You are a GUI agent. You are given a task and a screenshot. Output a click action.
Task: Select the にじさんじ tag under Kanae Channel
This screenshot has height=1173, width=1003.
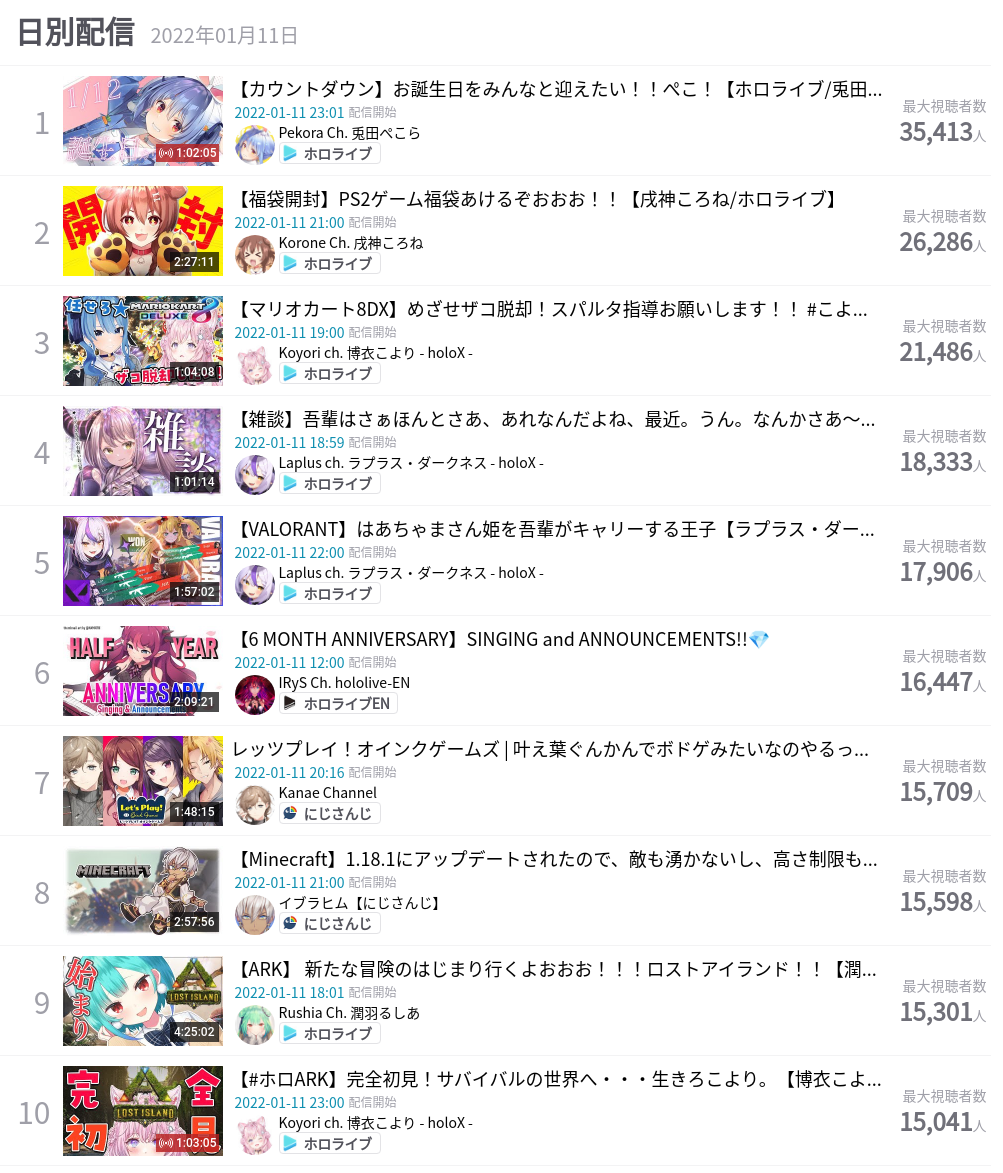click(329, 813)
